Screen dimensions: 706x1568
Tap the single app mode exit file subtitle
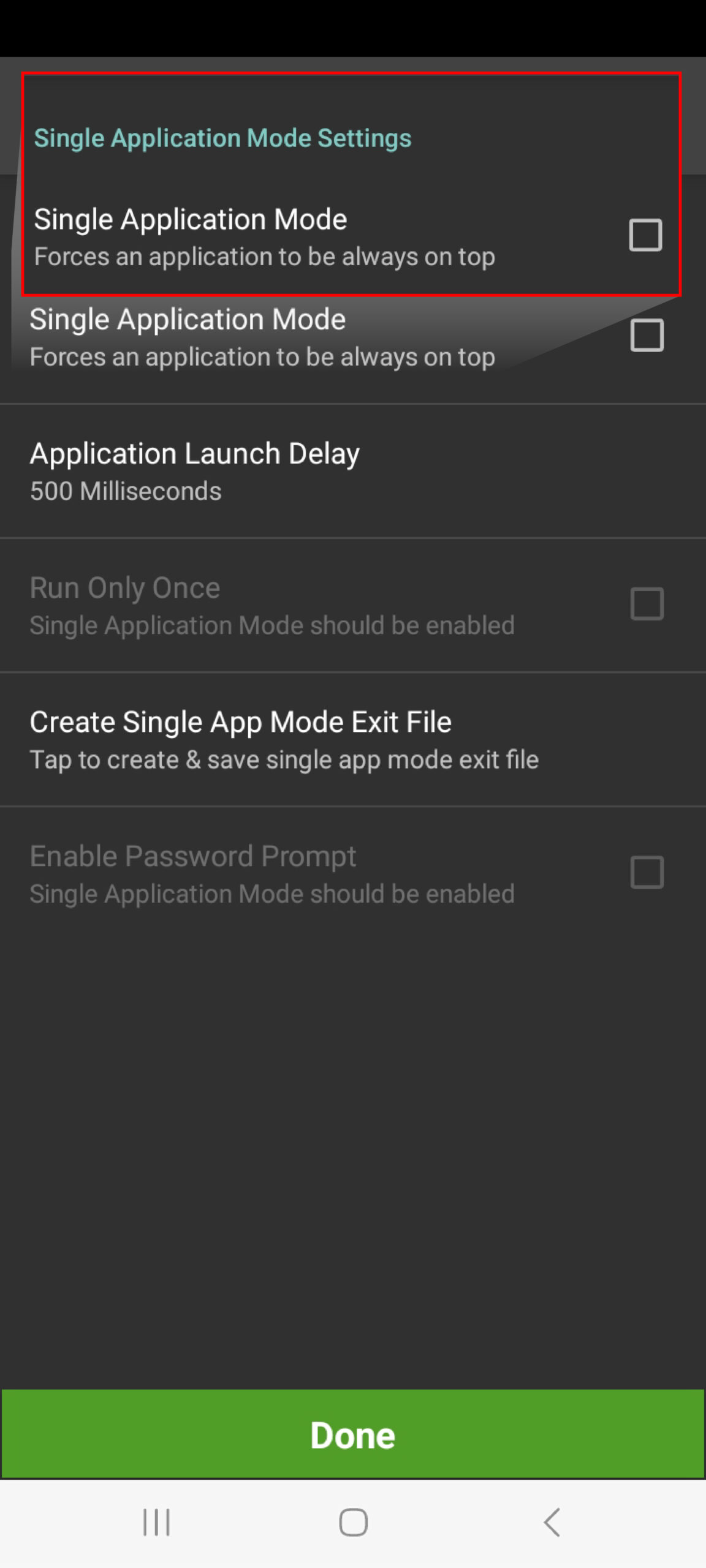[284, 759]
